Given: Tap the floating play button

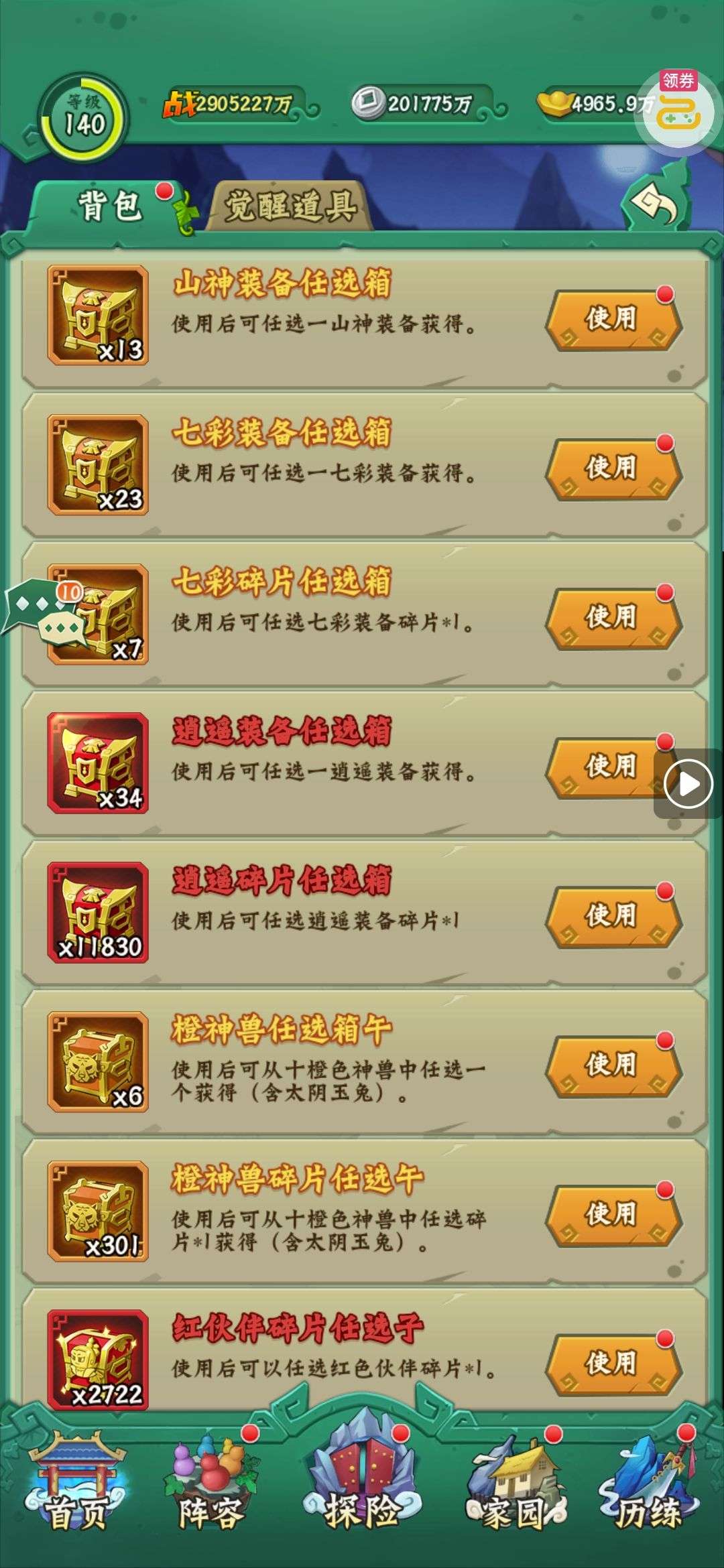Looking at the screenshot, I should (688, 783).
